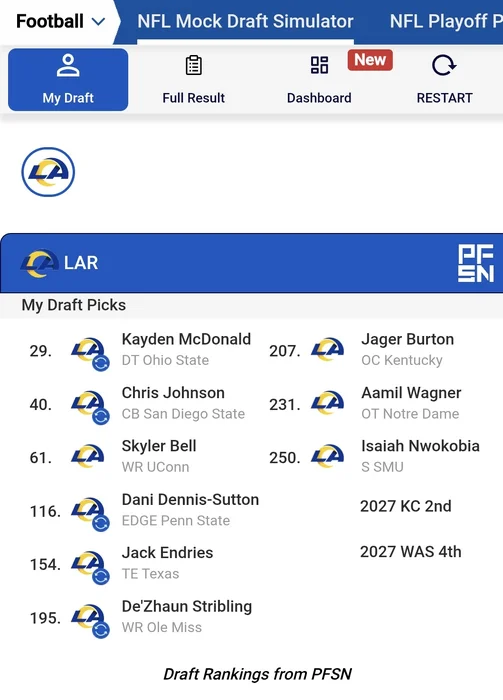Open the NFL Mock Draft Simulator tab
503x700 pixels.
coord(245,21)
